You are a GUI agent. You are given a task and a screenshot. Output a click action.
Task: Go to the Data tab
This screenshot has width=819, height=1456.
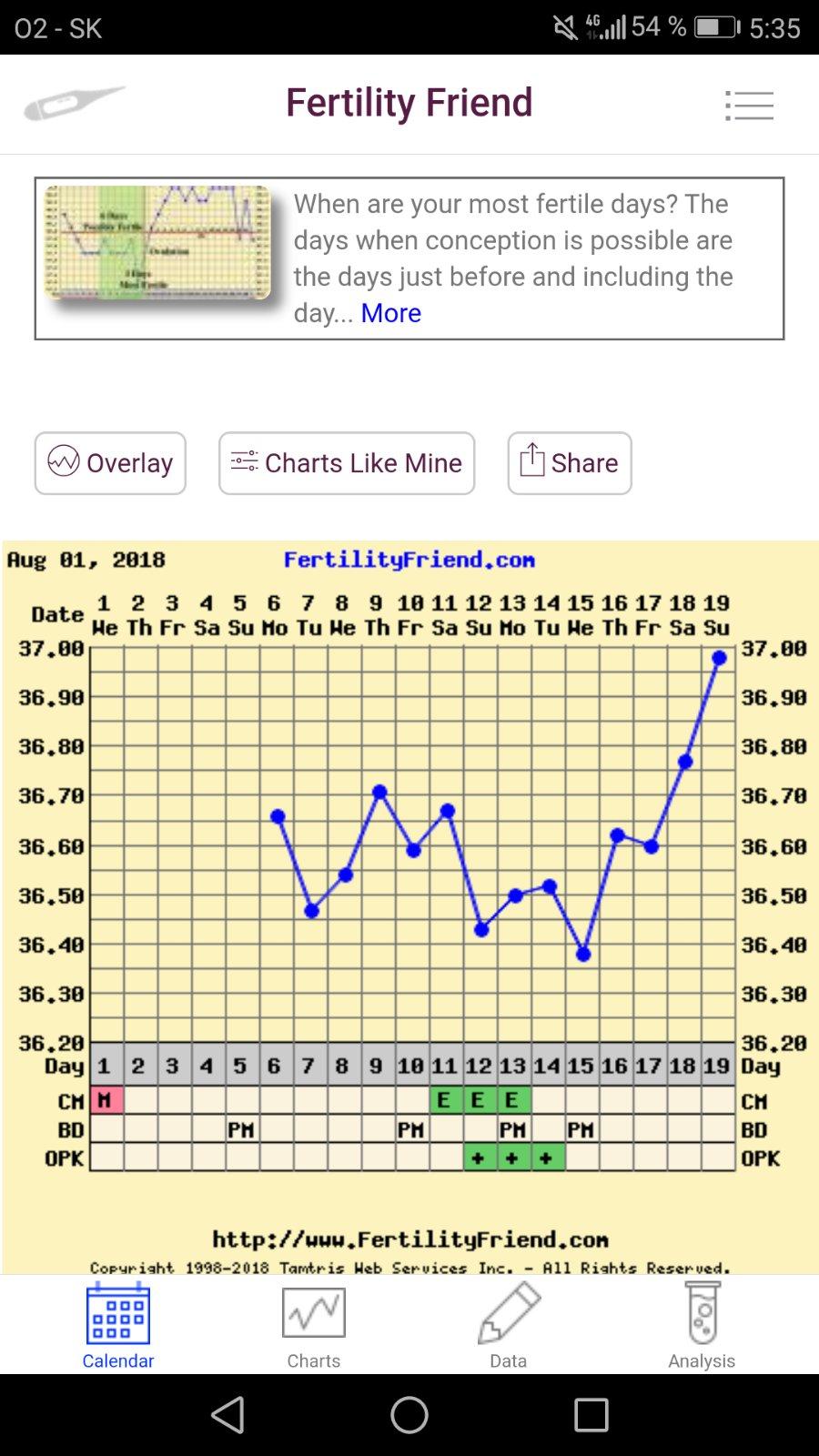click(x=508, y=1325)
